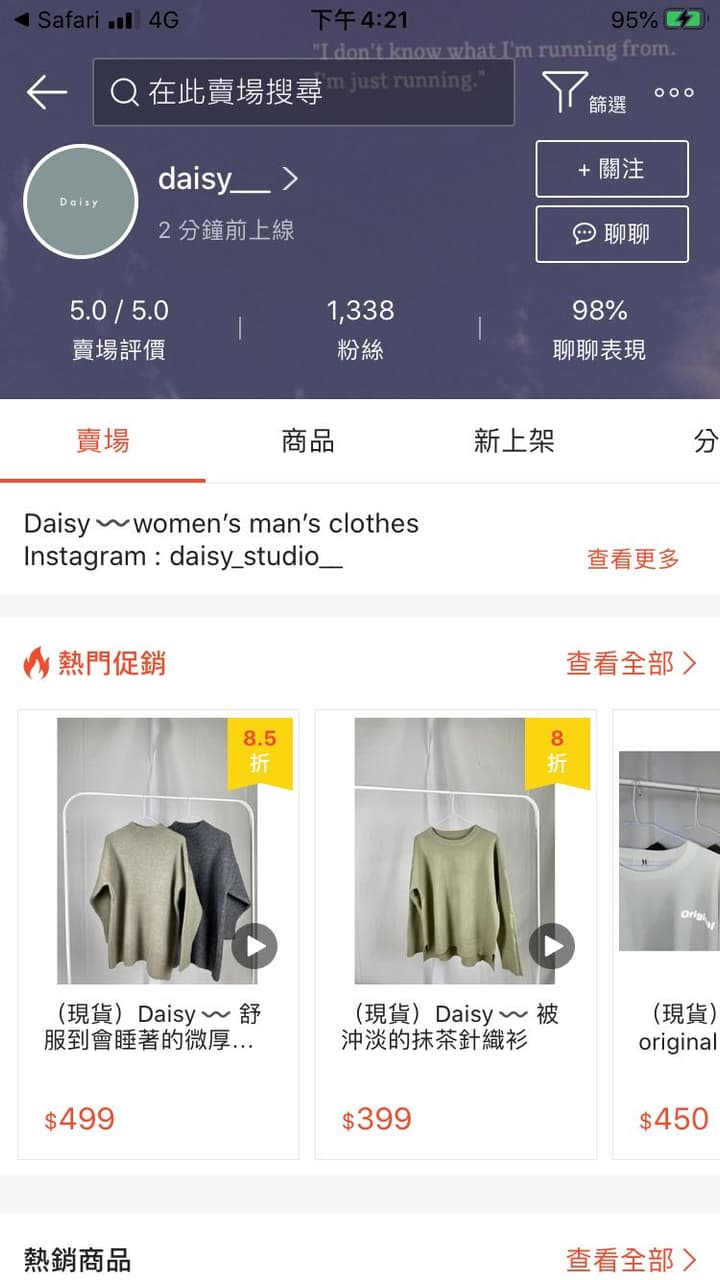Screen dimensions: 720x1280
Task: Go back with the arrow icon
Action: (x=46, y=92)
